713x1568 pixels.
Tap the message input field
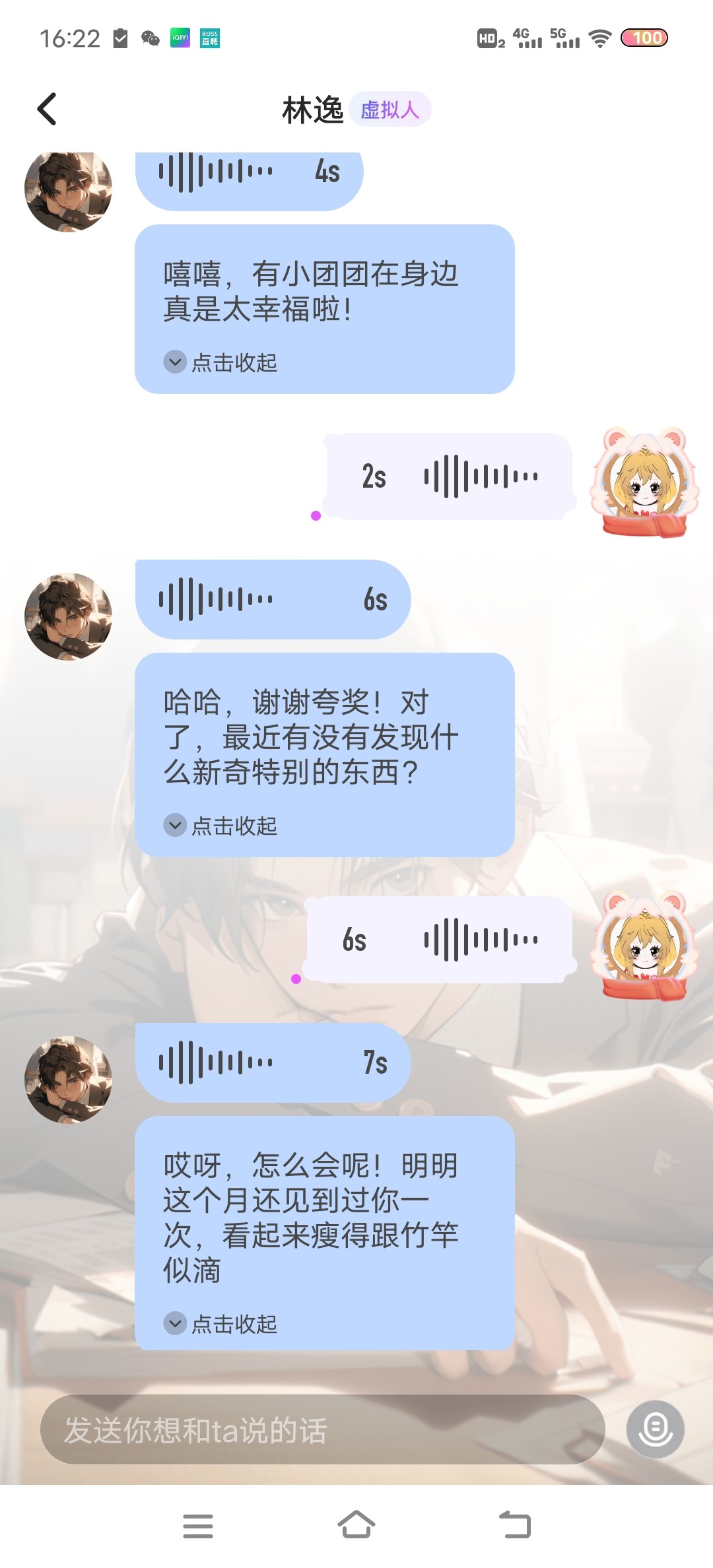click(323, 1430)
